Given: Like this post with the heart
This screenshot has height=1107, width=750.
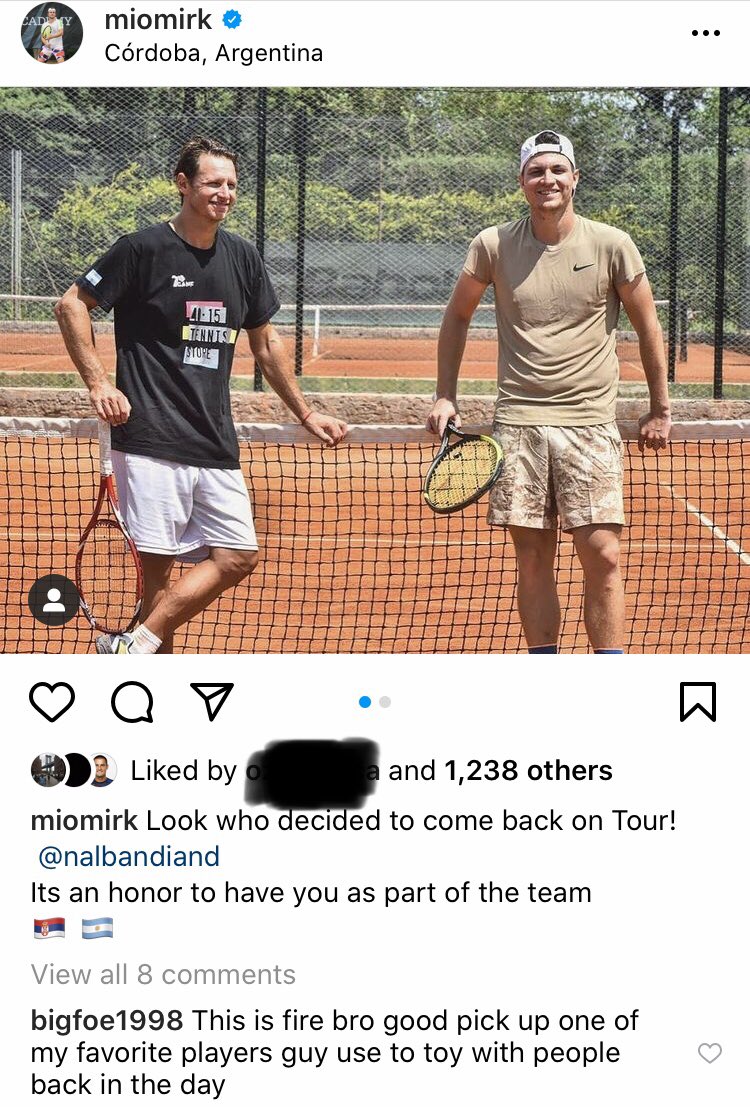Looking at the screenshot, I should tap(52, 701).
